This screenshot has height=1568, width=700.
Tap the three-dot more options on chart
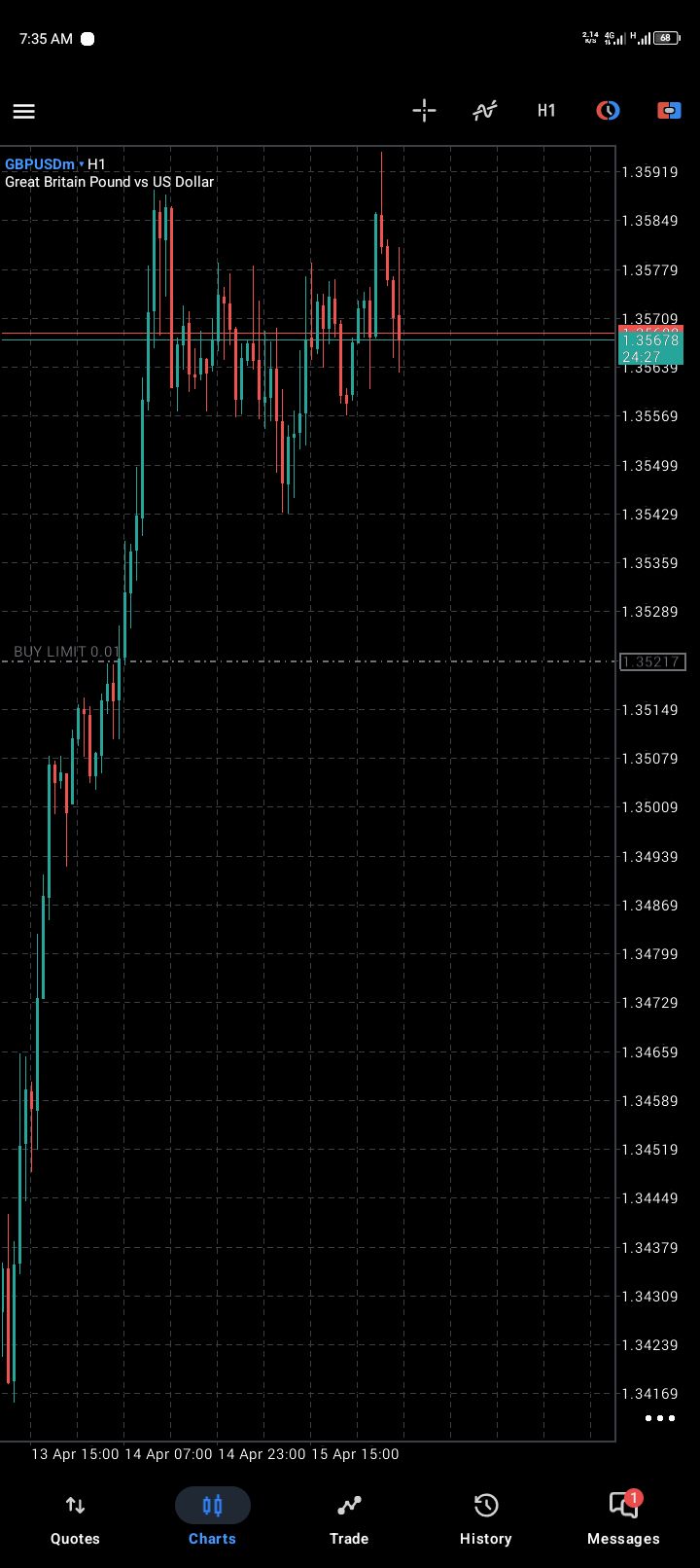click(660, 1418)
